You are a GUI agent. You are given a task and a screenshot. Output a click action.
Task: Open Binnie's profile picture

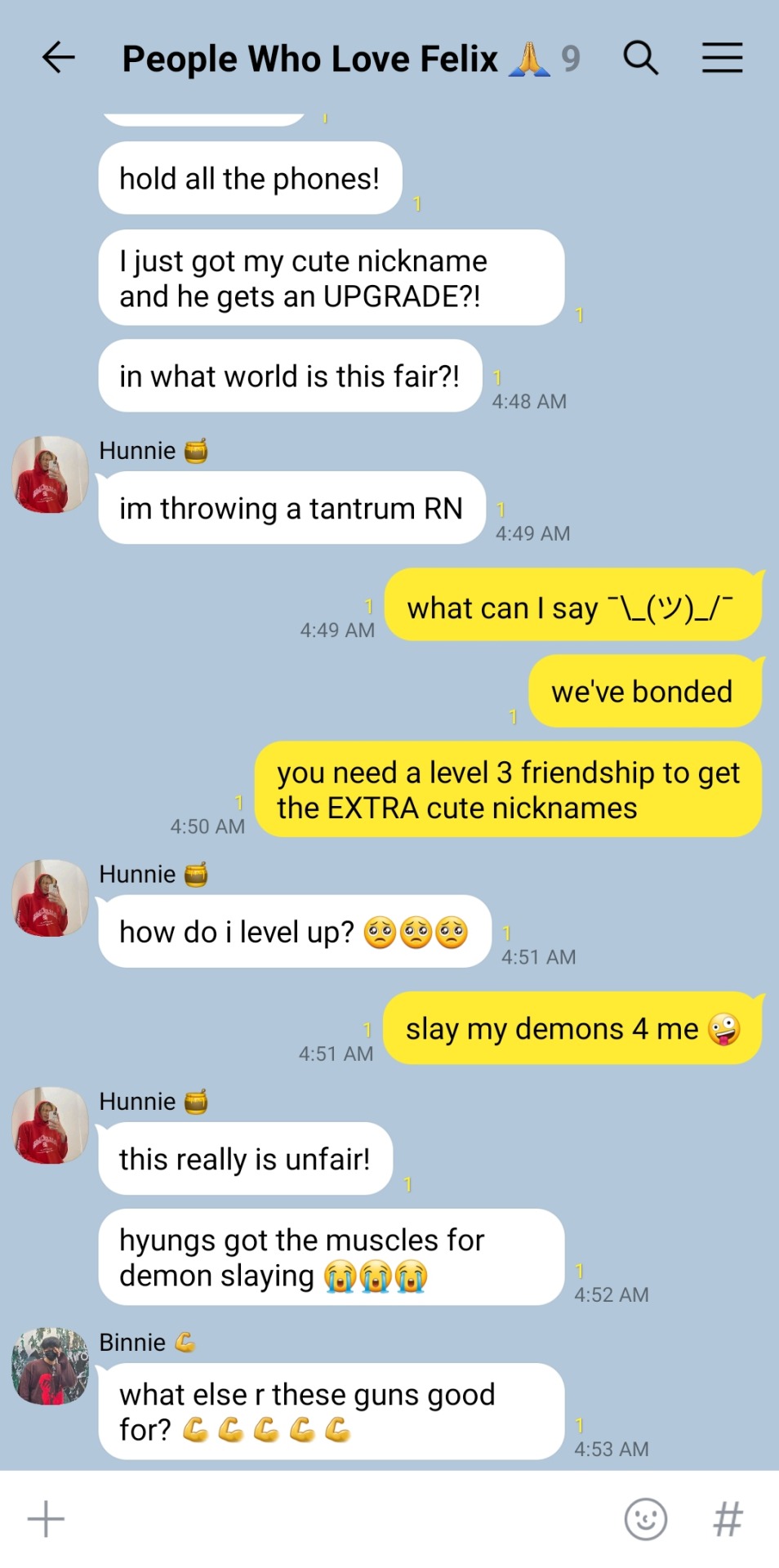[x=51, y=1365]
